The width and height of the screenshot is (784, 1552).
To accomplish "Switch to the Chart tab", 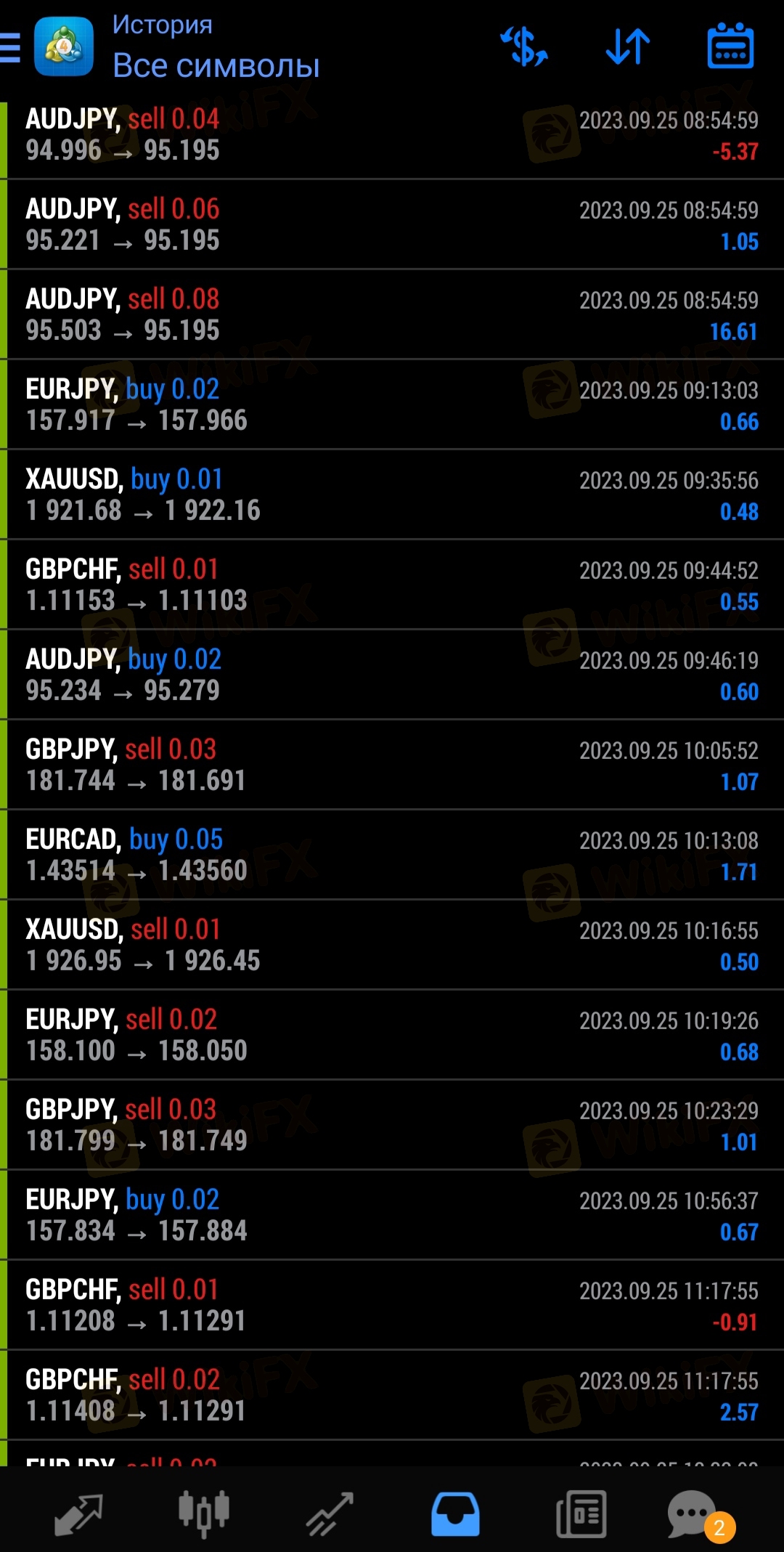I will point(204,1514).
